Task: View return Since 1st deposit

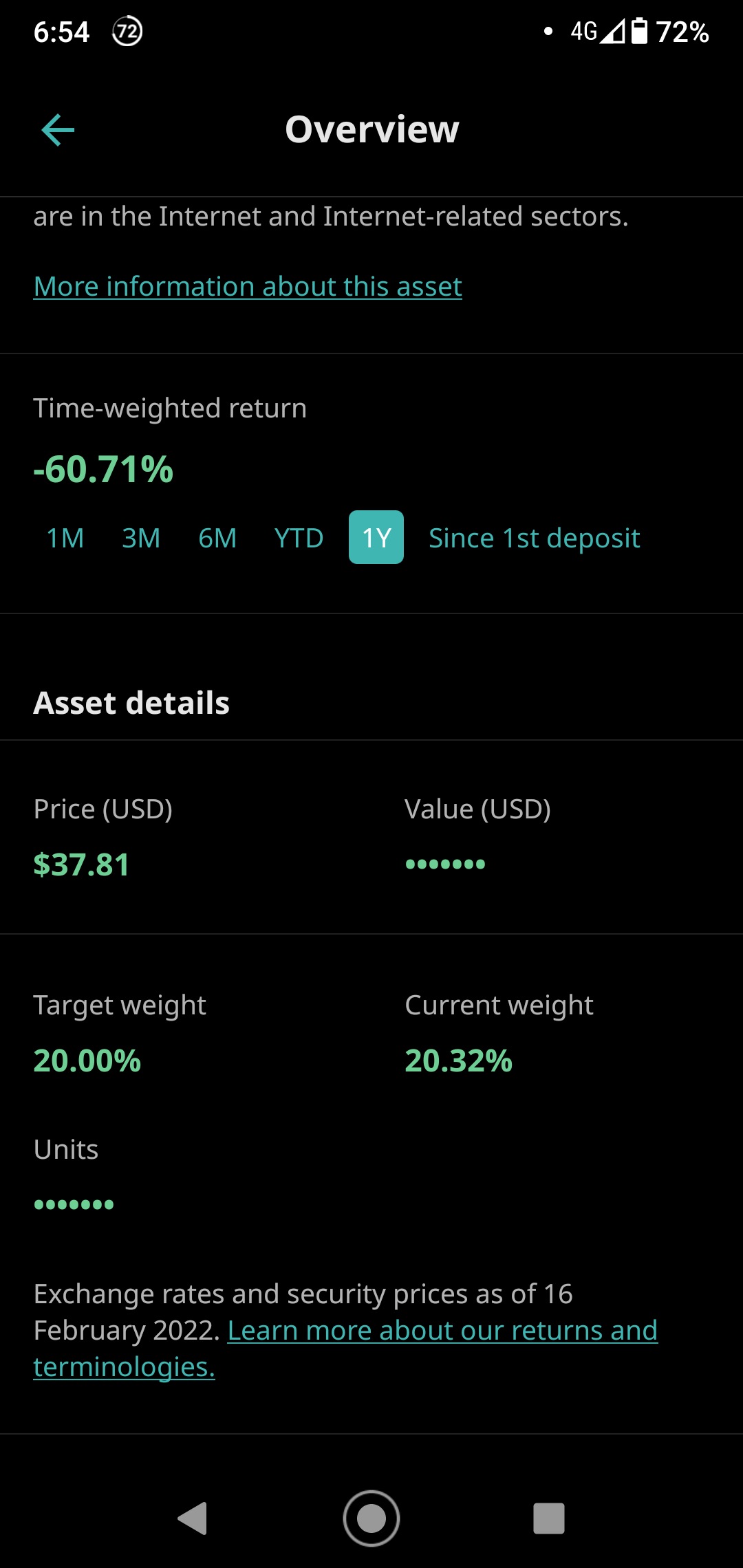Action: 535,538
